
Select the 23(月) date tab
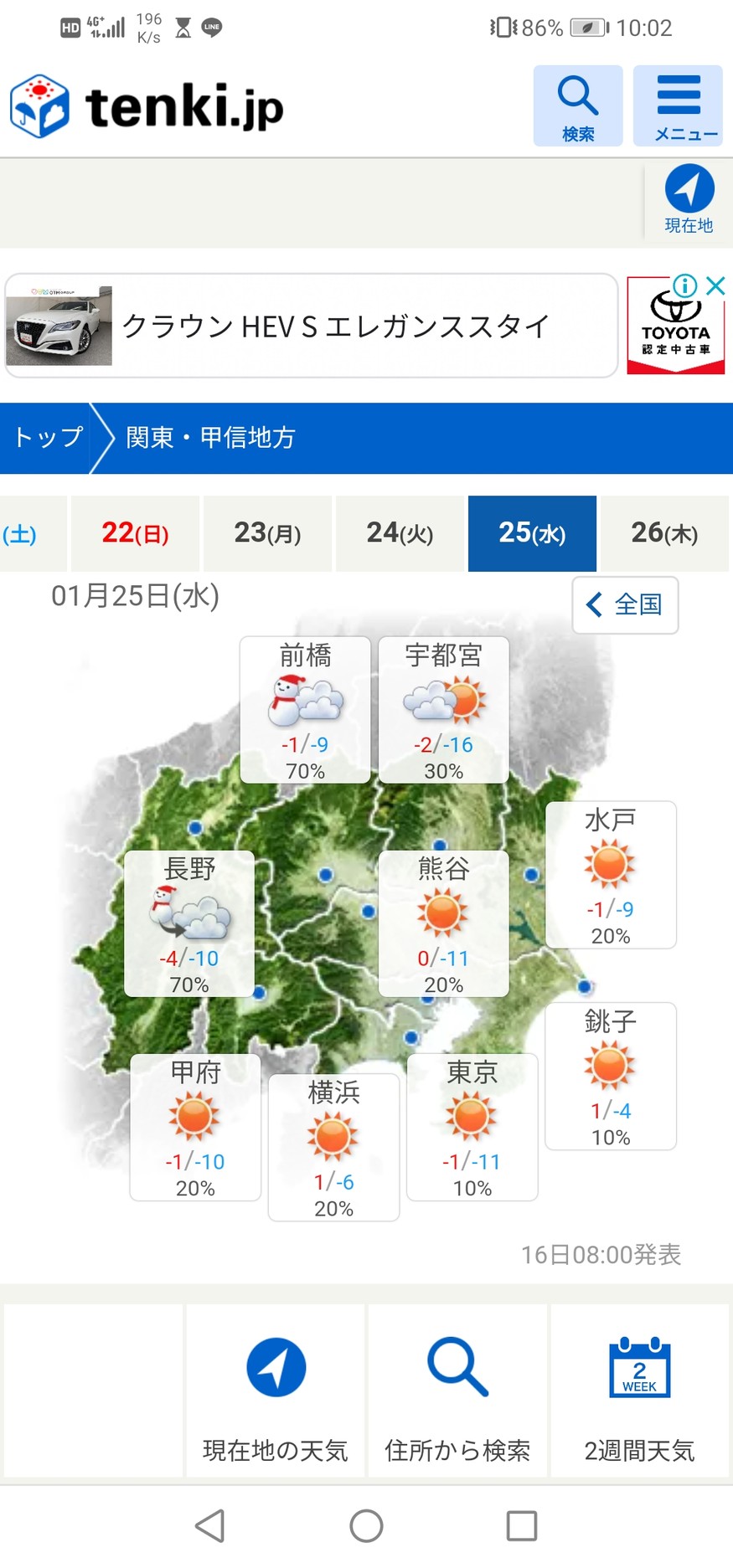(267, 533)
